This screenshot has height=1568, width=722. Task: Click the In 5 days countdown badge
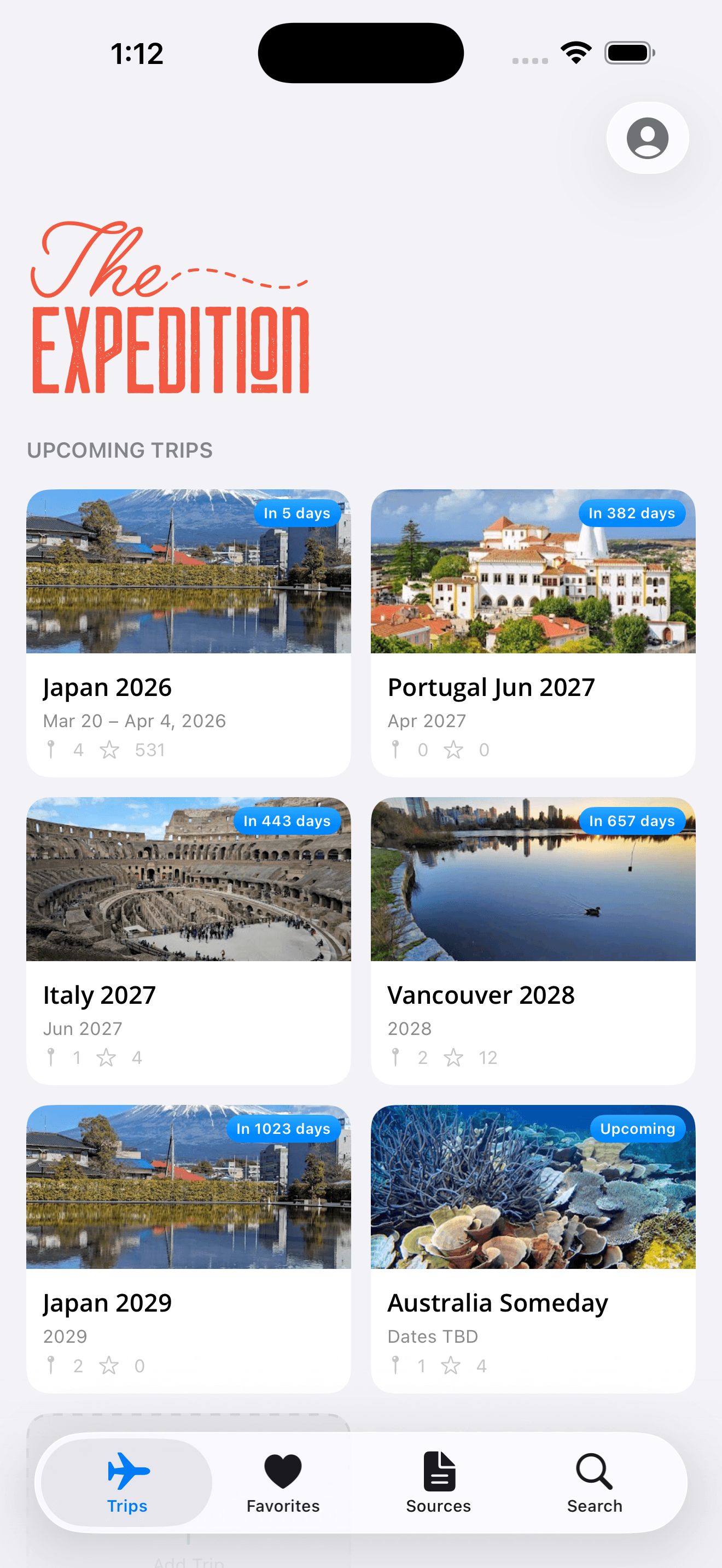tap(298, 513)
